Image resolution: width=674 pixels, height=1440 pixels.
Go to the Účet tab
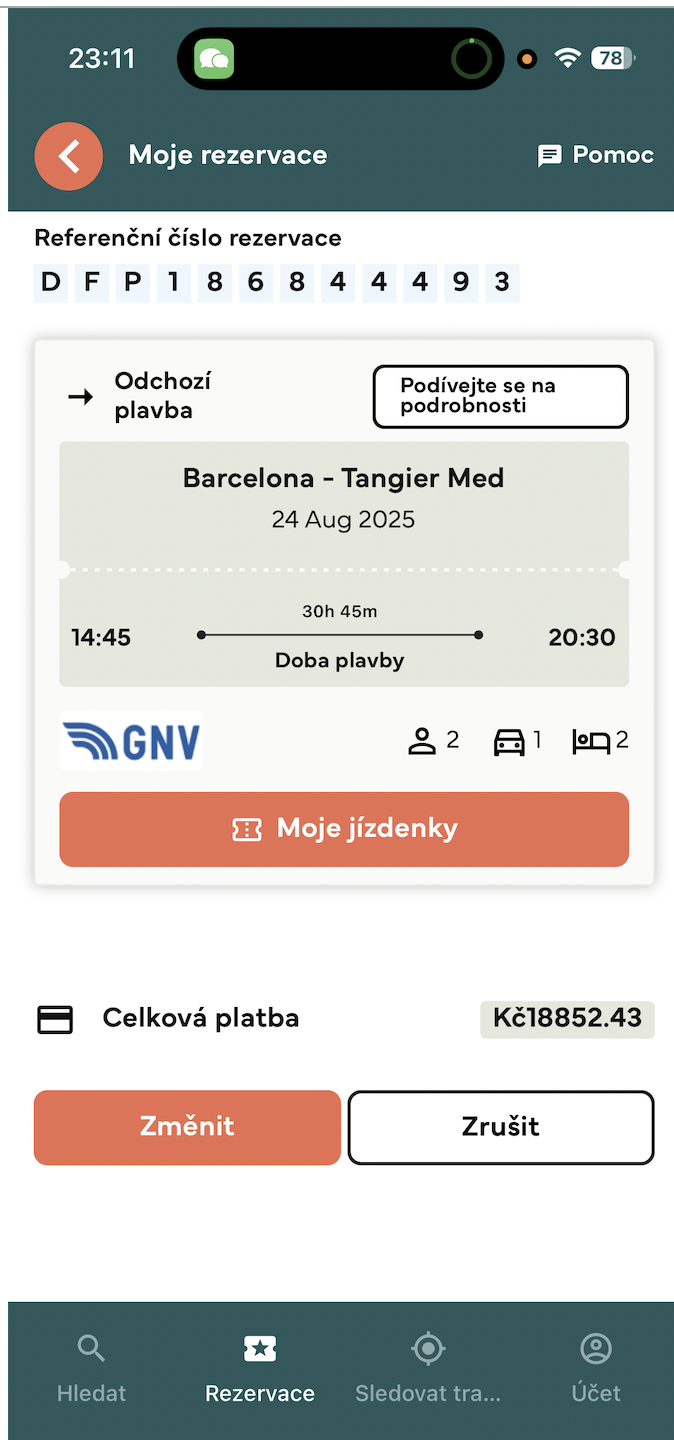(x=596, y=1368)
